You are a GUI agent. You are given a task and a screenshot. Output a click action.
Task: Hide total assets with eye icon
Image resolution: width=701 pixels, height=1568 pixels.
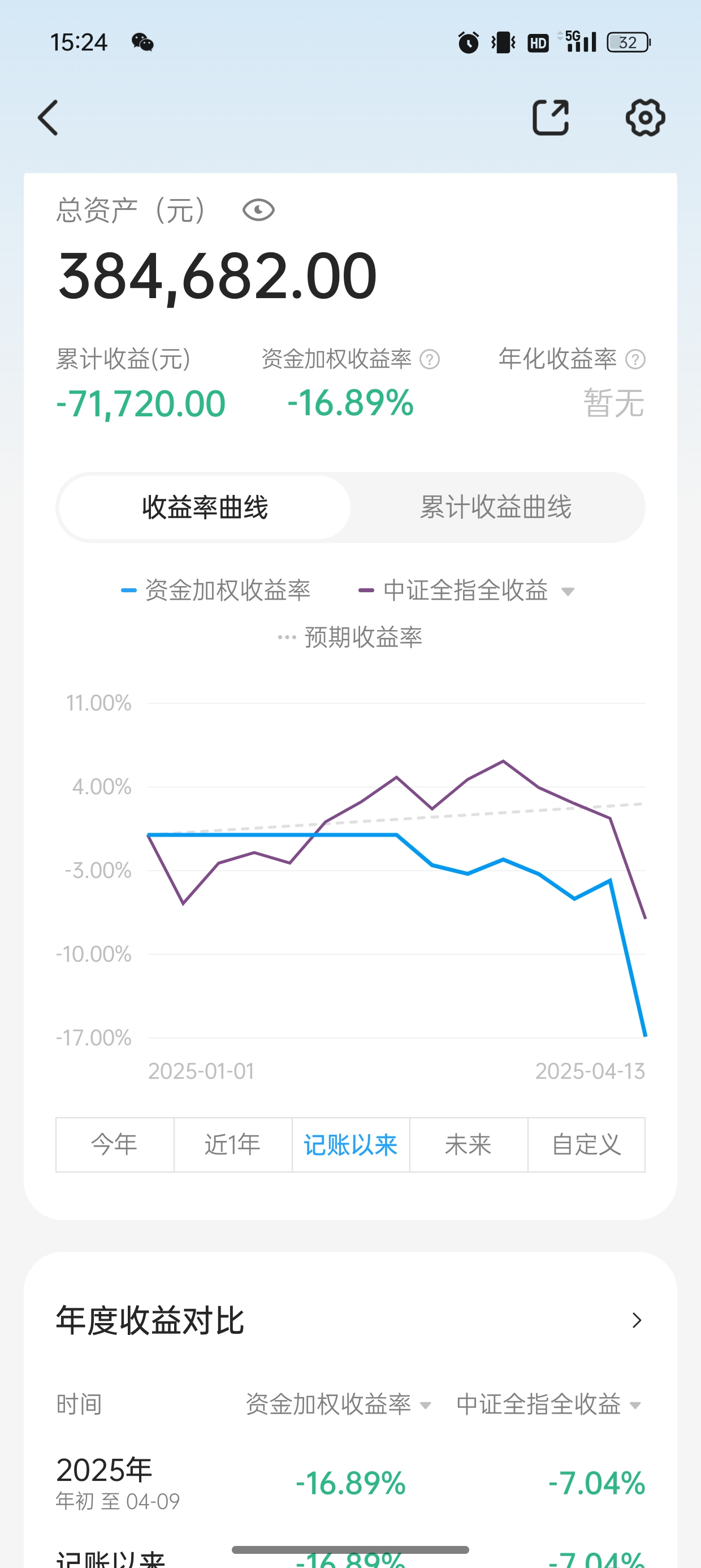[x=258, y=210]
